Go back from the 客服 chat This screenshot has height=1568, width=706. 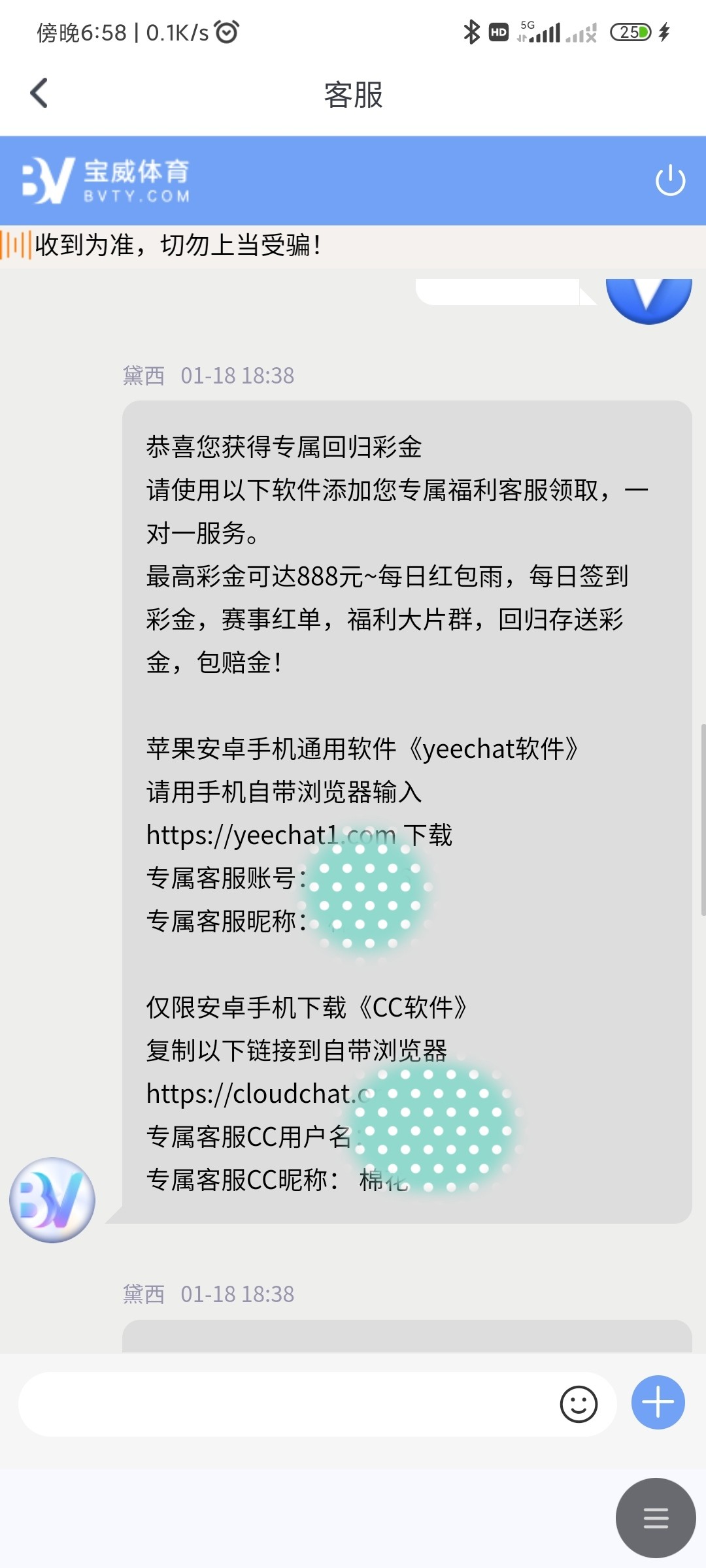(39, 93)
